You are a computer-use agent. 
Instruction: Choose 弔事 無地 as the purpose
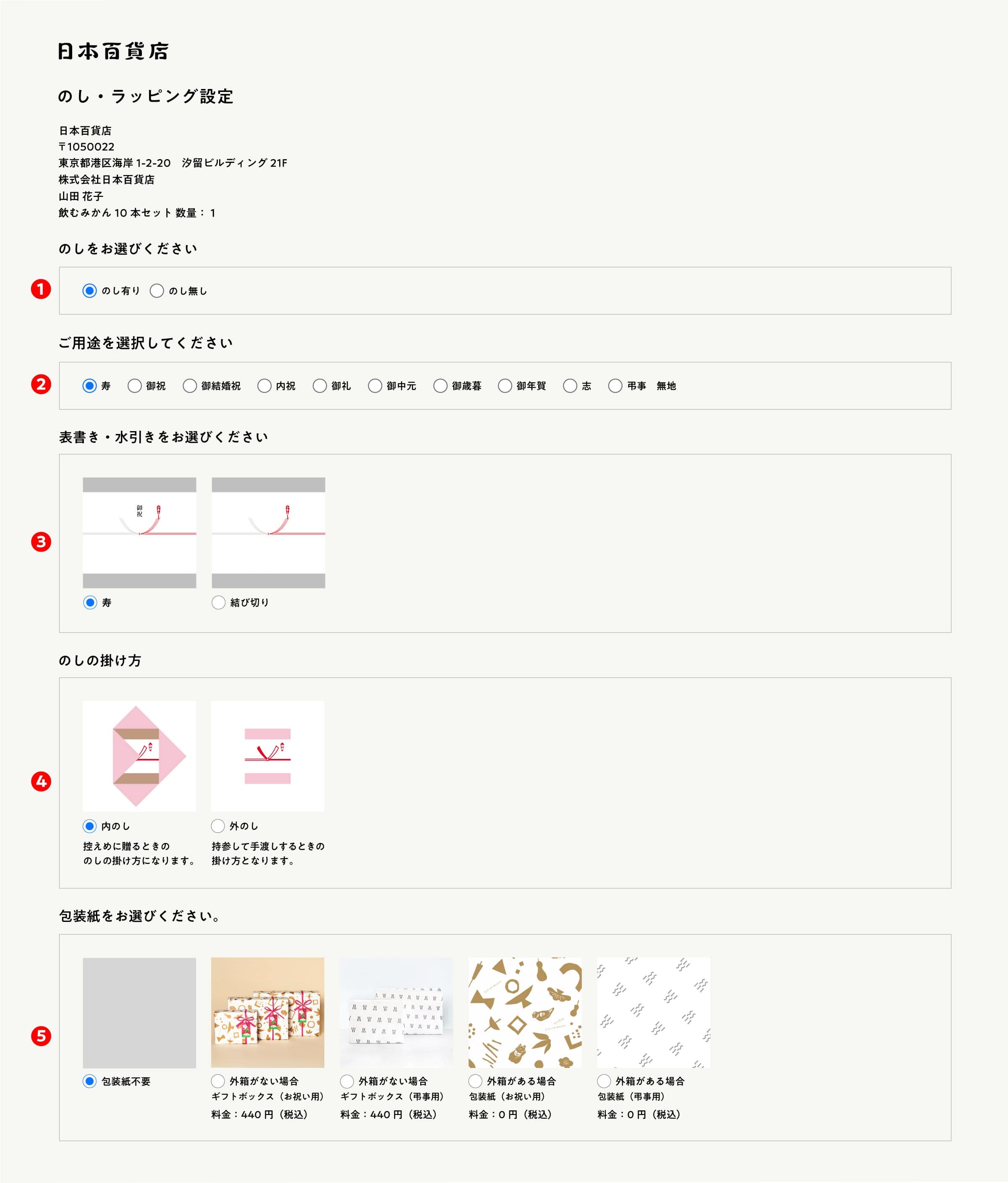(615, 386)
